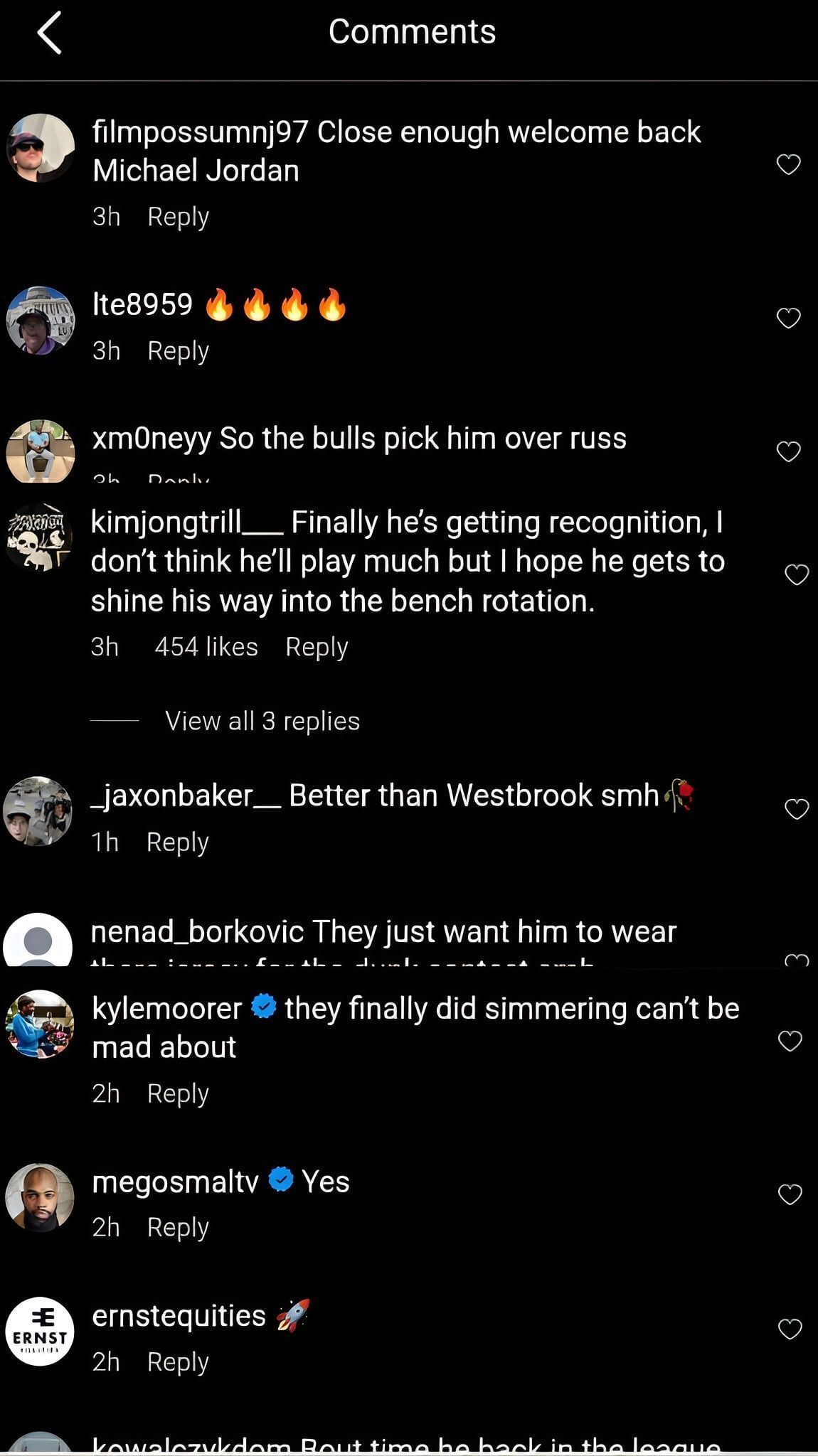Reply to filmpossumnj97's comment
Image resolution: width=818 pixels, height=1456 pixels.
point(178,217)
